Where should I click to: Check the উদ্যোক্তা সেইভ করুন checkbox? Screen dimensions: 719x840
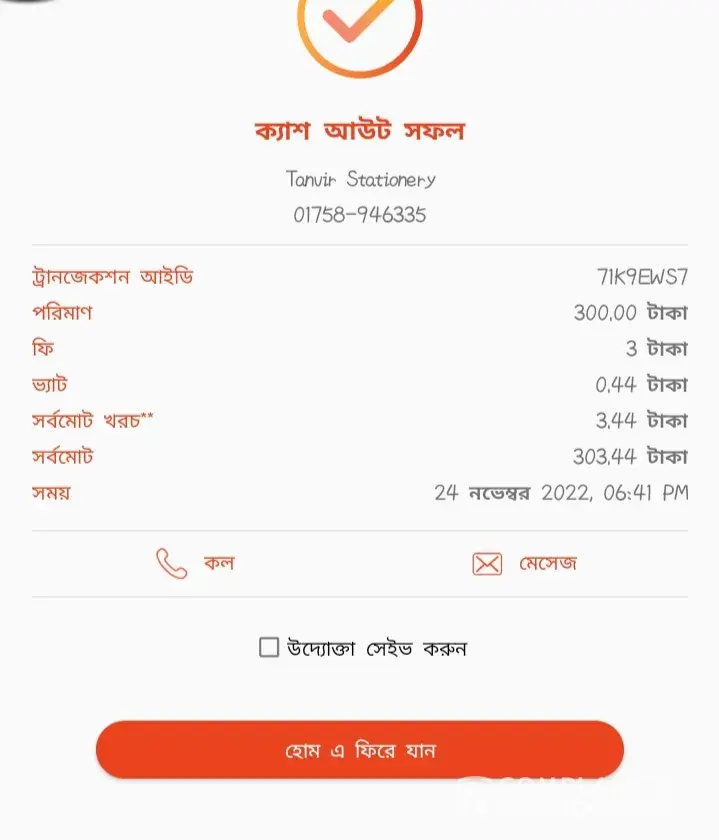coord(269,648)
